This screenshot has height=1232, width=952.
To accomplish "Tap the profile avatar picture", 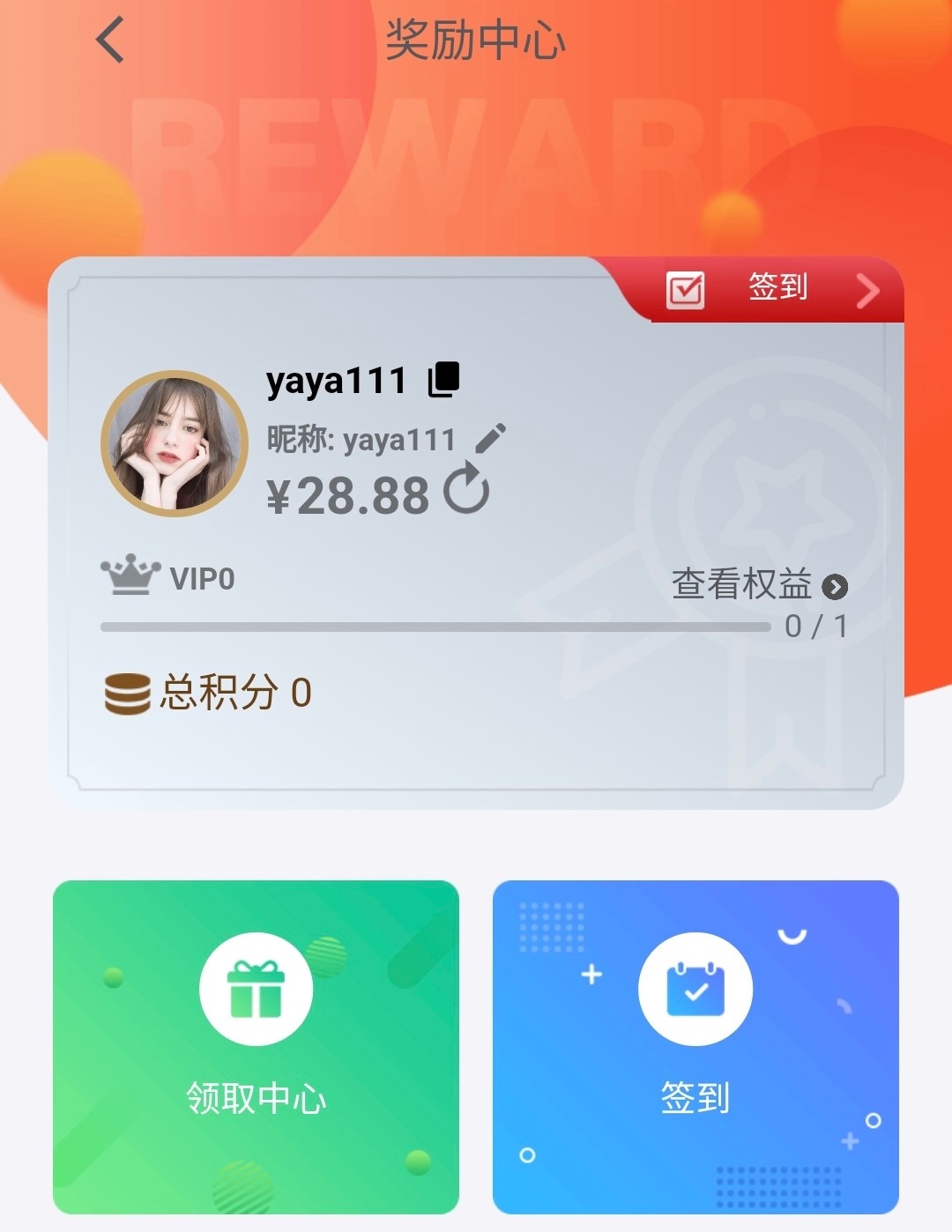I will tap(175, 442).
